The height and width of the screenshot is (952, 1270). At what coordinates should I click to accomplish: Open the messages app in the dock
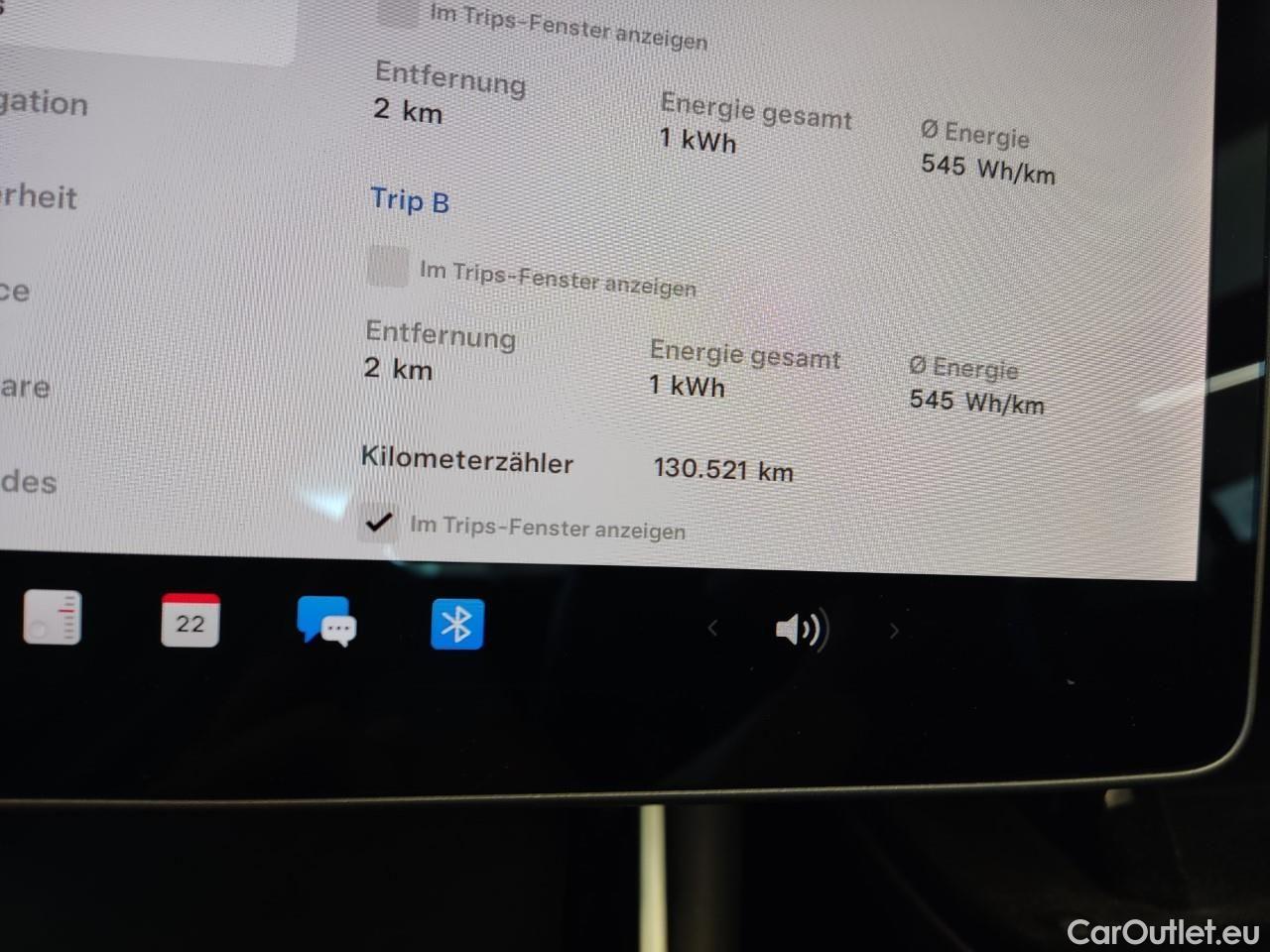[x=325, y=622]
